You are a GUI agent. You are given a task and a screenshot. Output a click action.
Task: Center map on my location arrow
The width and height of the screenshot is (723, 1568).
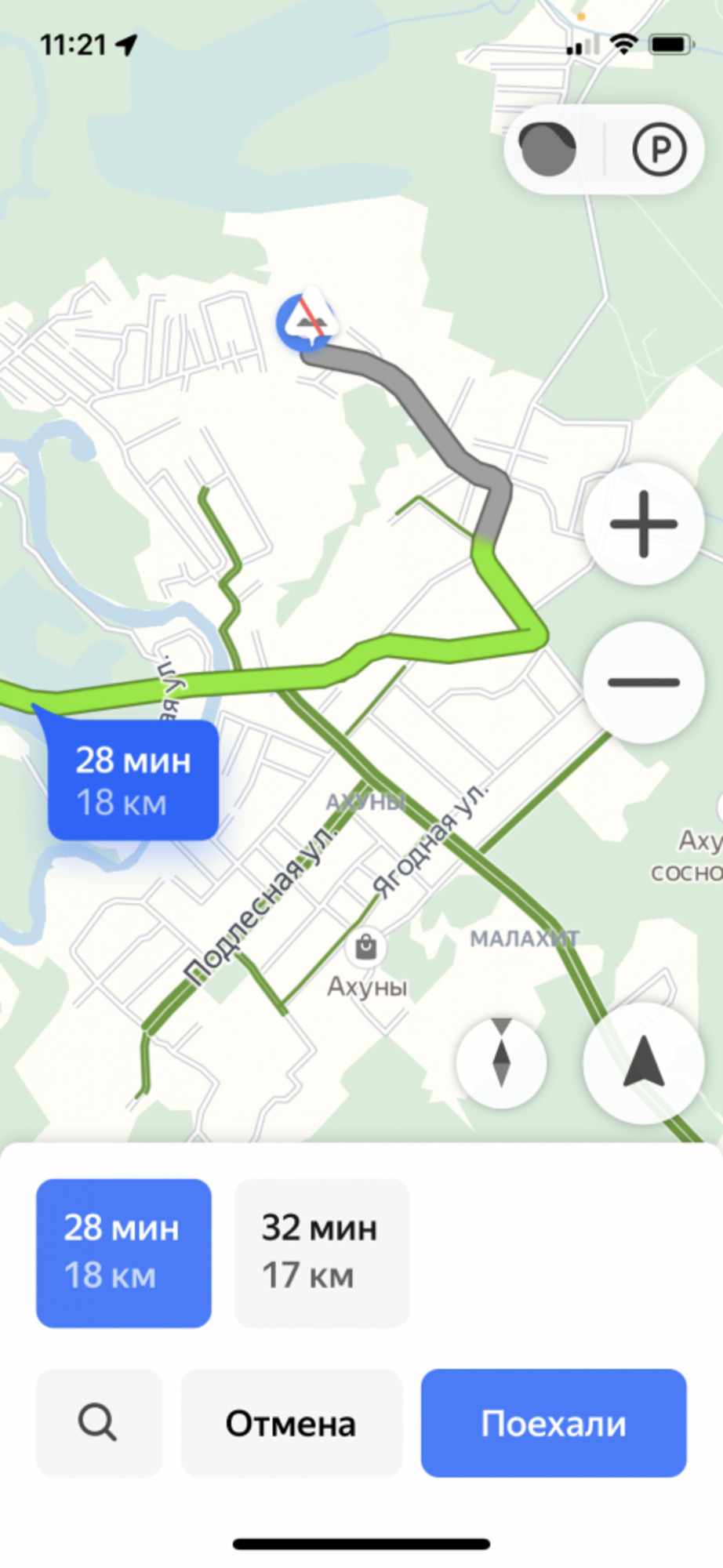[x=643, y=1063]
